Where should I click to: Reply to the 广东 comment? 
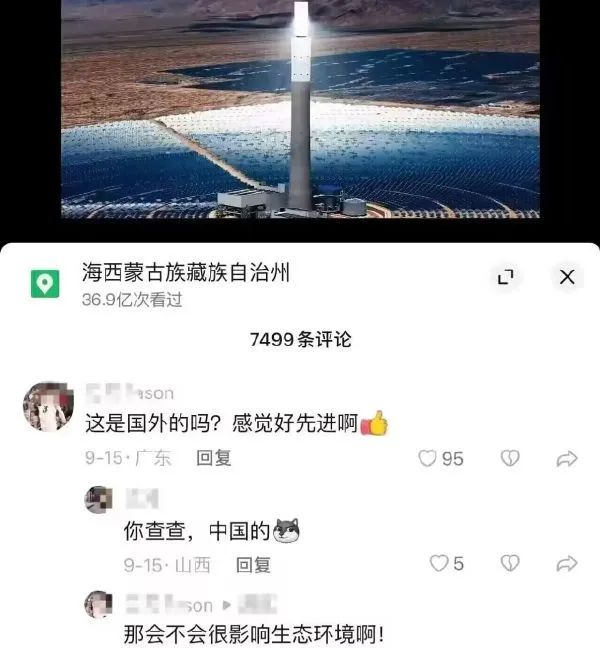[x=213, y=458]
